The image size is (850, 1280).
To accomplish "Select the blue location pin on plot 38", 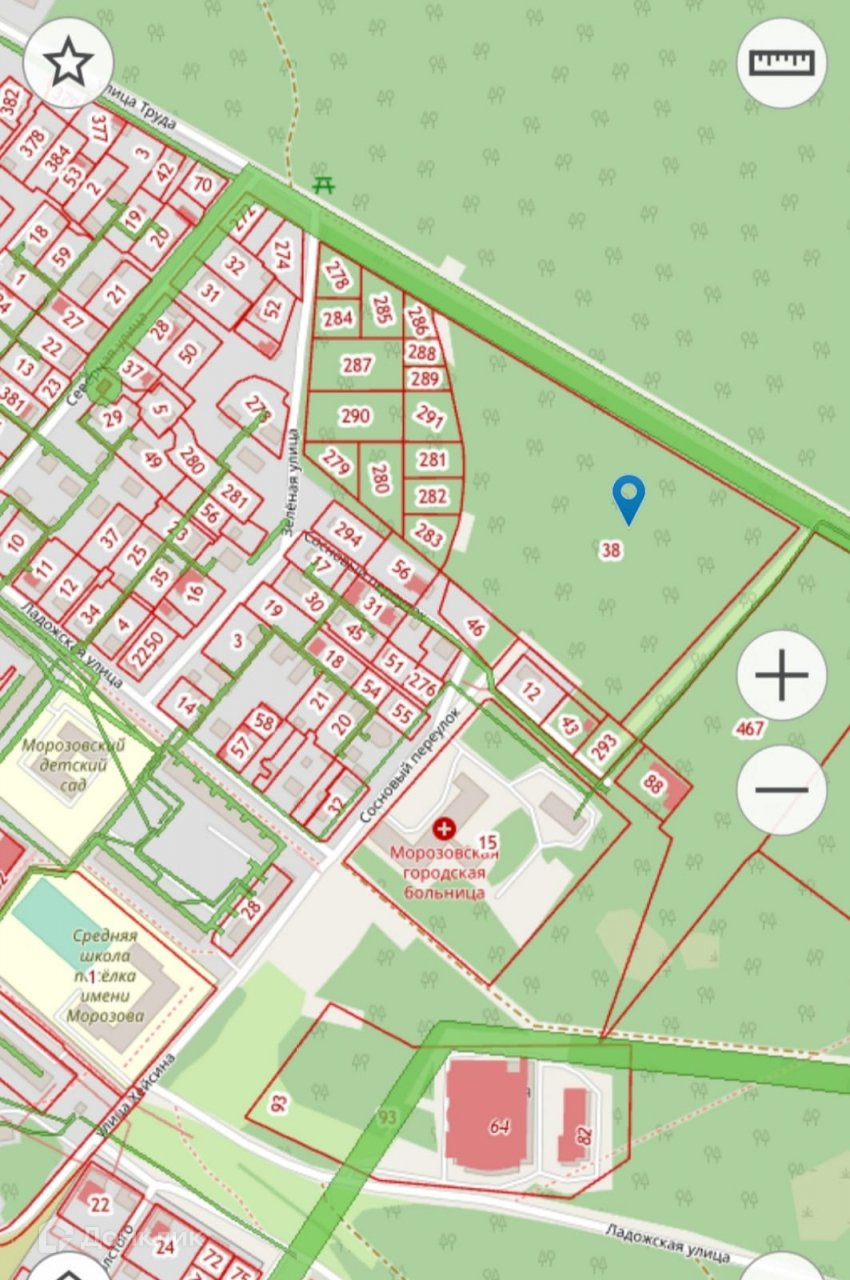I will click(x=629, y=500).
